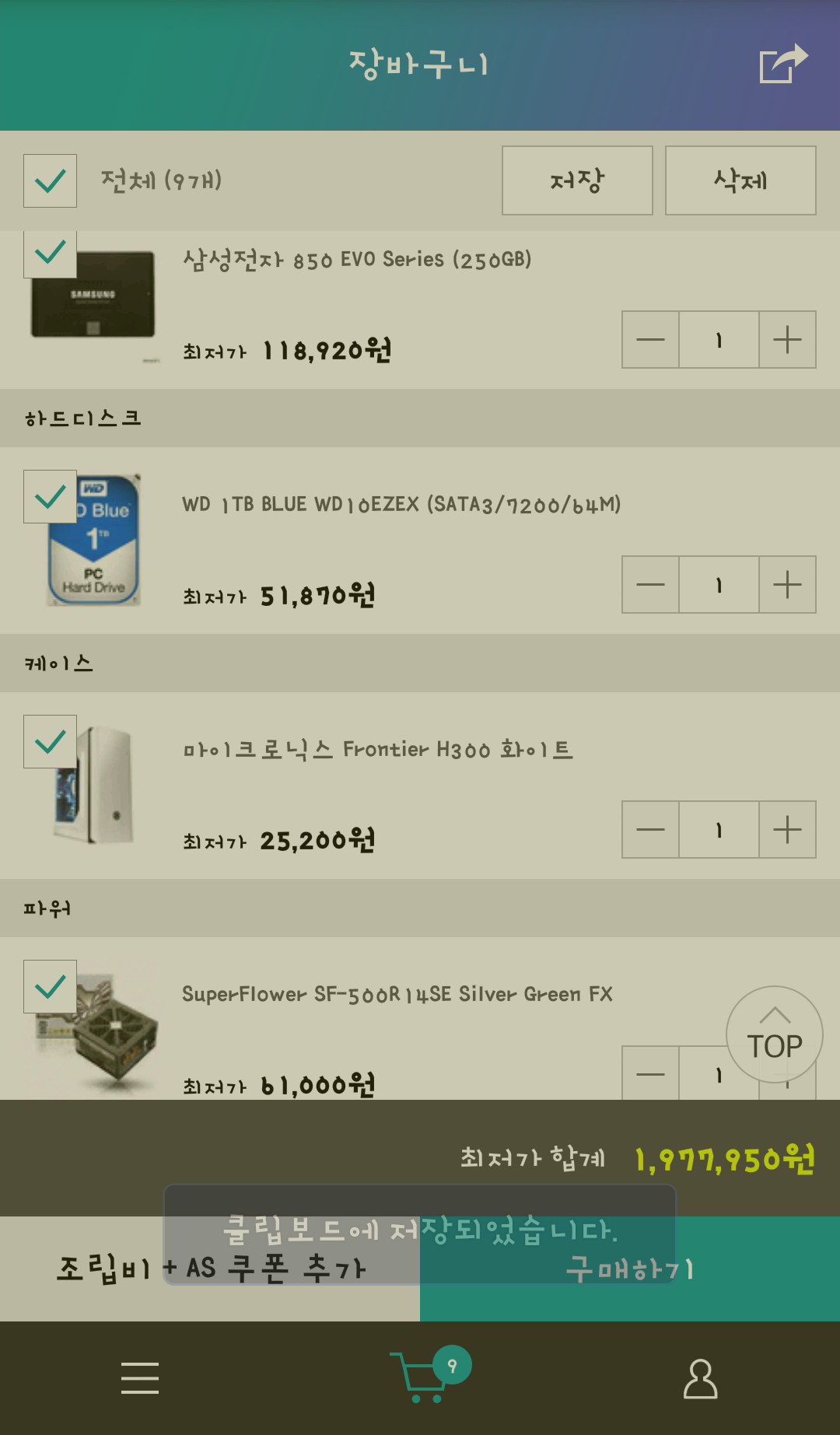Uncheck the WD 1TB BLUE item
The width and height of the screenshot is (840, 1435).
(x=50, y=496)
